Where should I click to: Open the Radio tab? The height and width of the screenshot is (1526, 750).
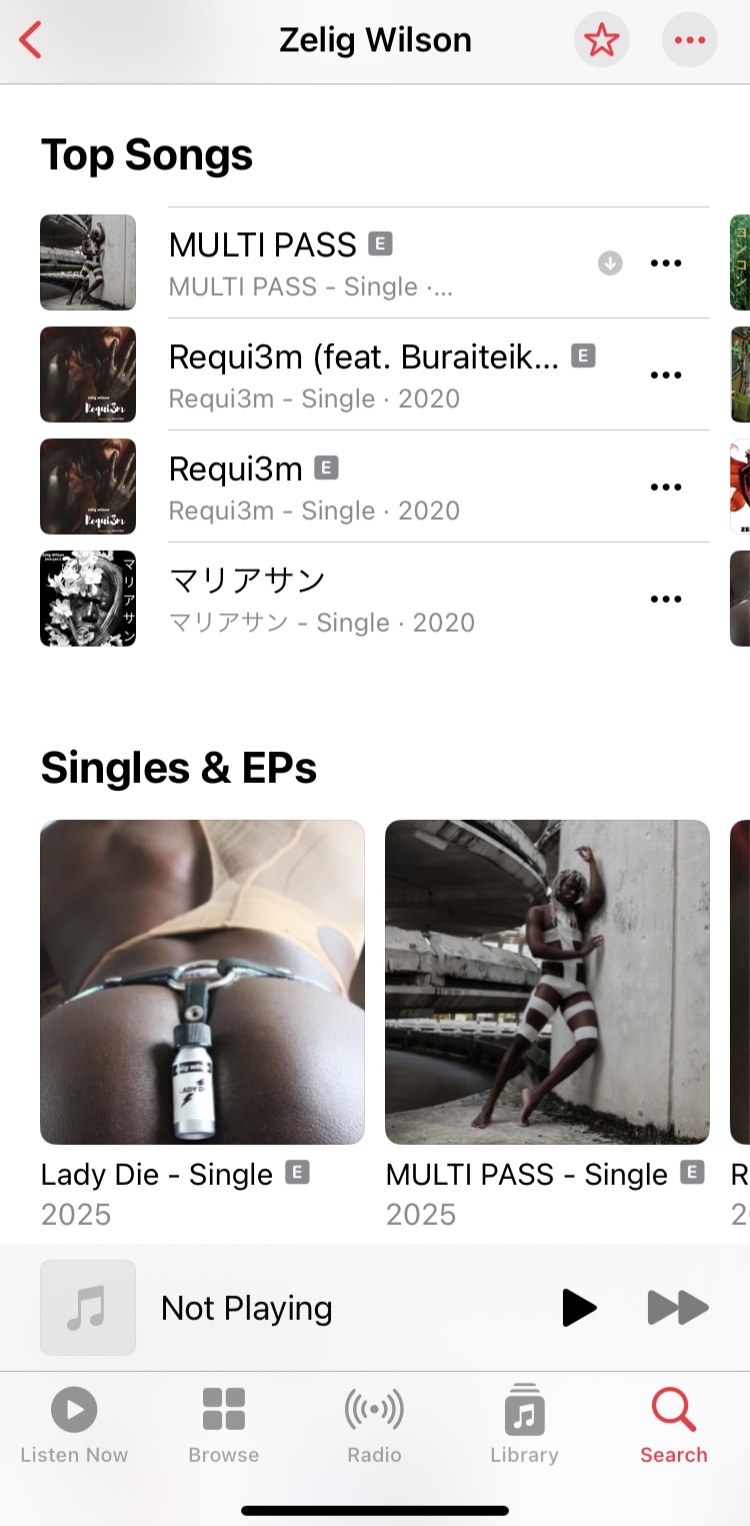pyautogui.click(x=374, y=1425)
